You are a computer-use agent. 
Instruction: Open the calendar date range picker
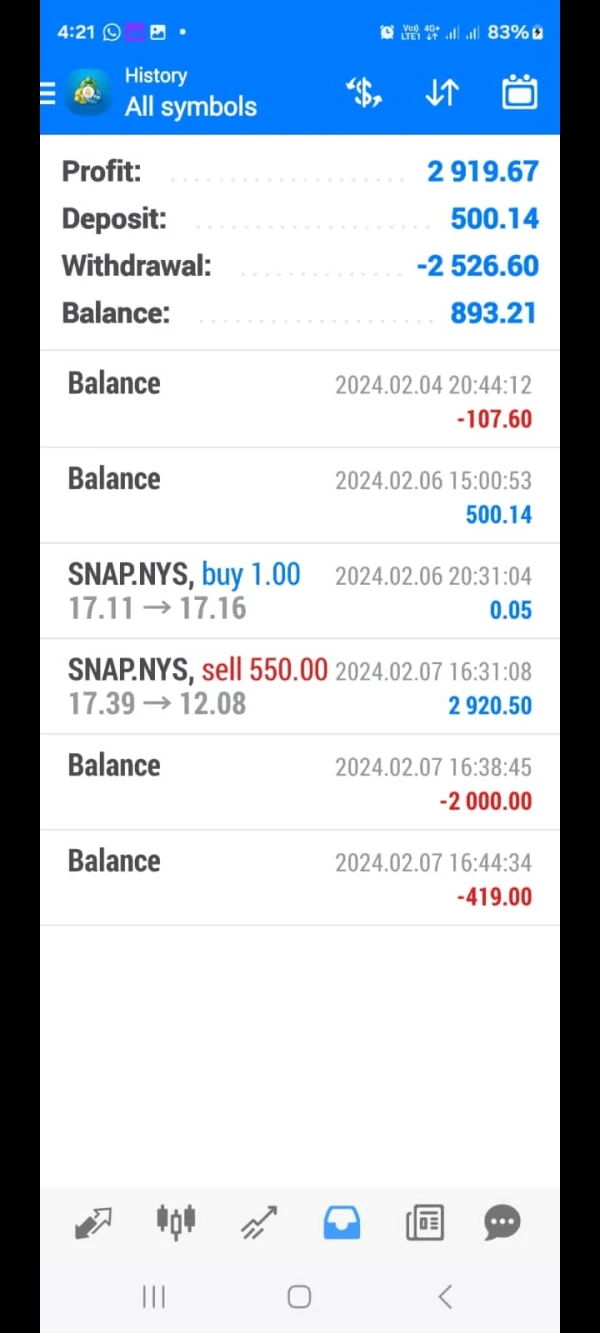519,94
